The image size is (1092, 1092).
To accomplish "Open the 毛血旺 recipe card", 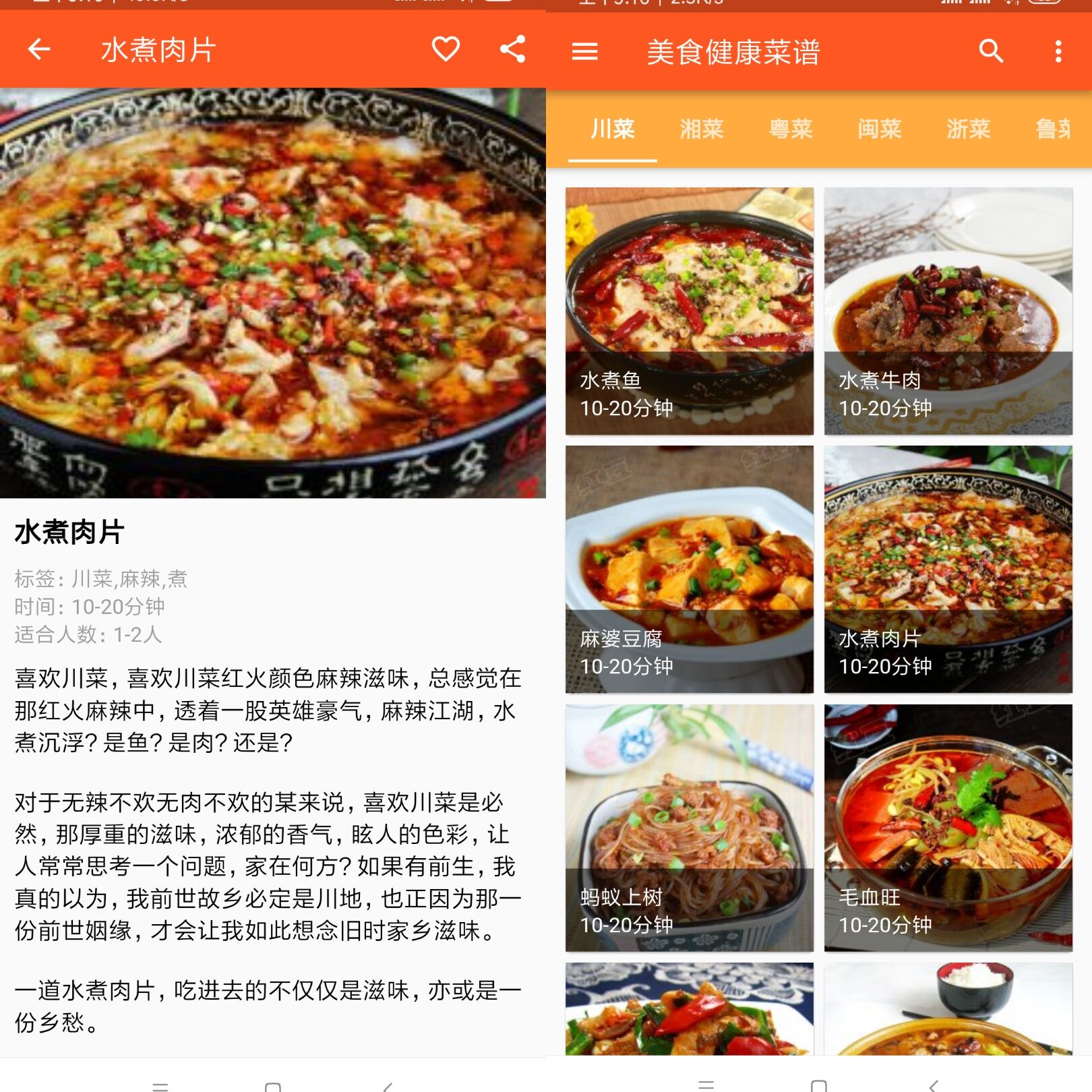I will point(948,828).
